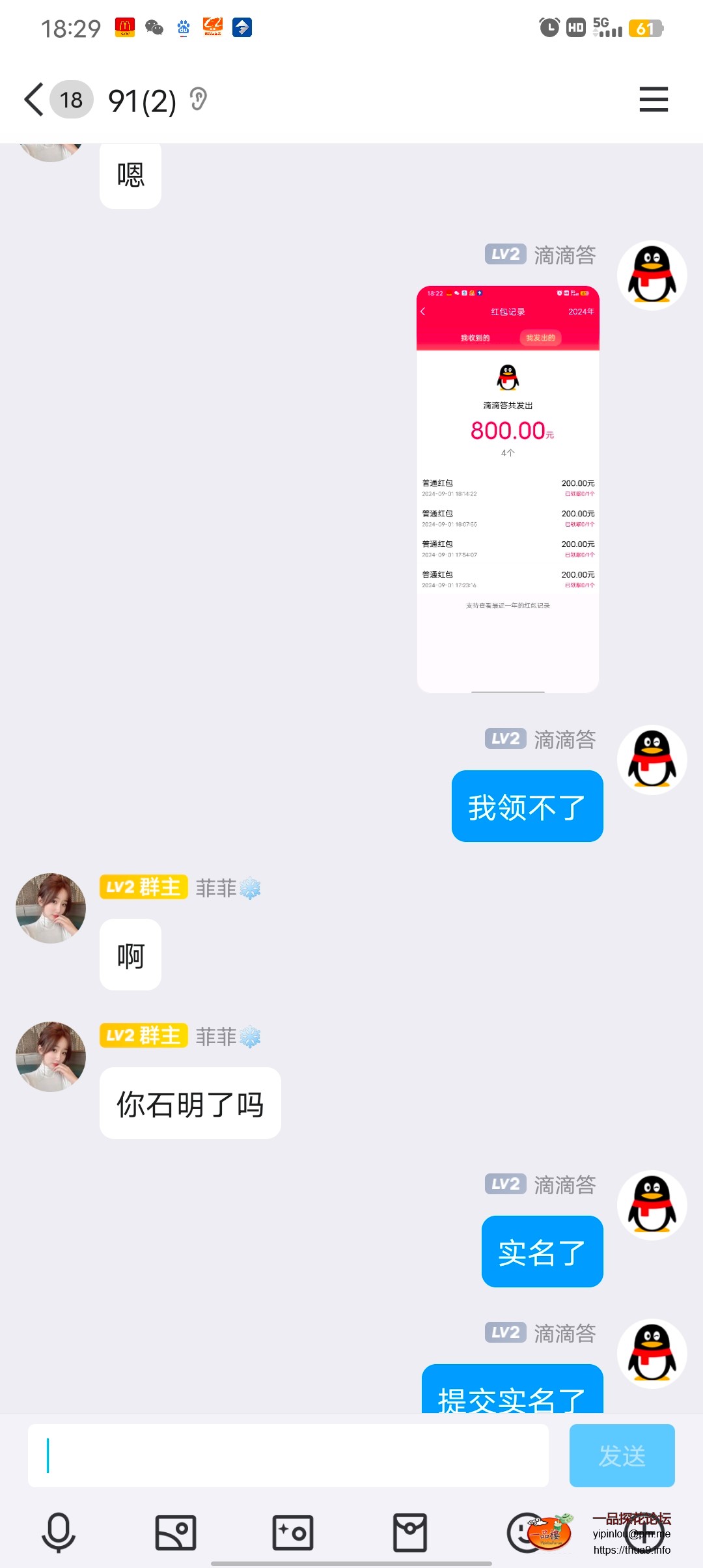This screenshot has height=1568, width=703.
Task: Open the camera icon in chat toolbar
Action: [x=293, y=1532]
